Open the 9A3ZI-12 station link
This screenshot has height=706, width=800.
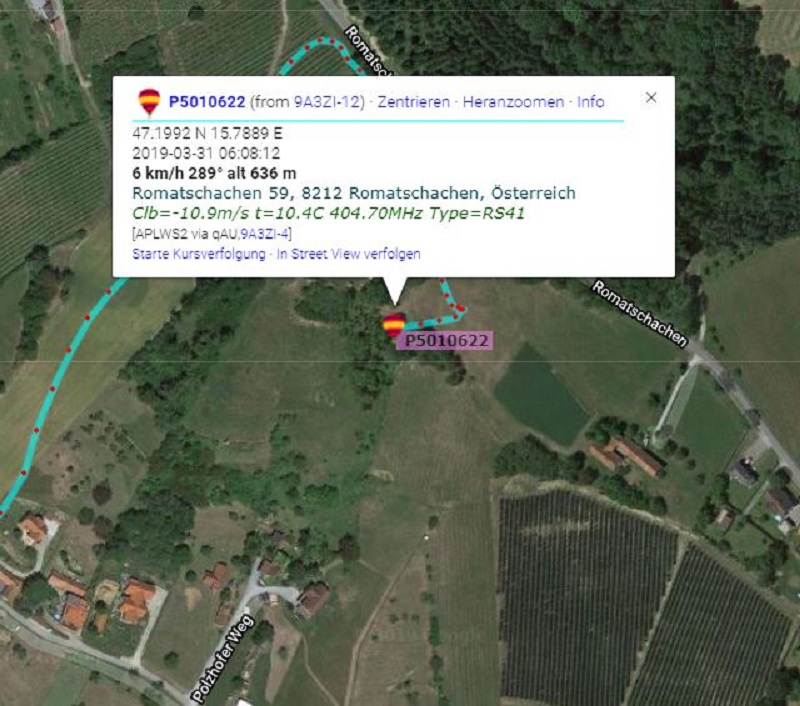(329, 101)
